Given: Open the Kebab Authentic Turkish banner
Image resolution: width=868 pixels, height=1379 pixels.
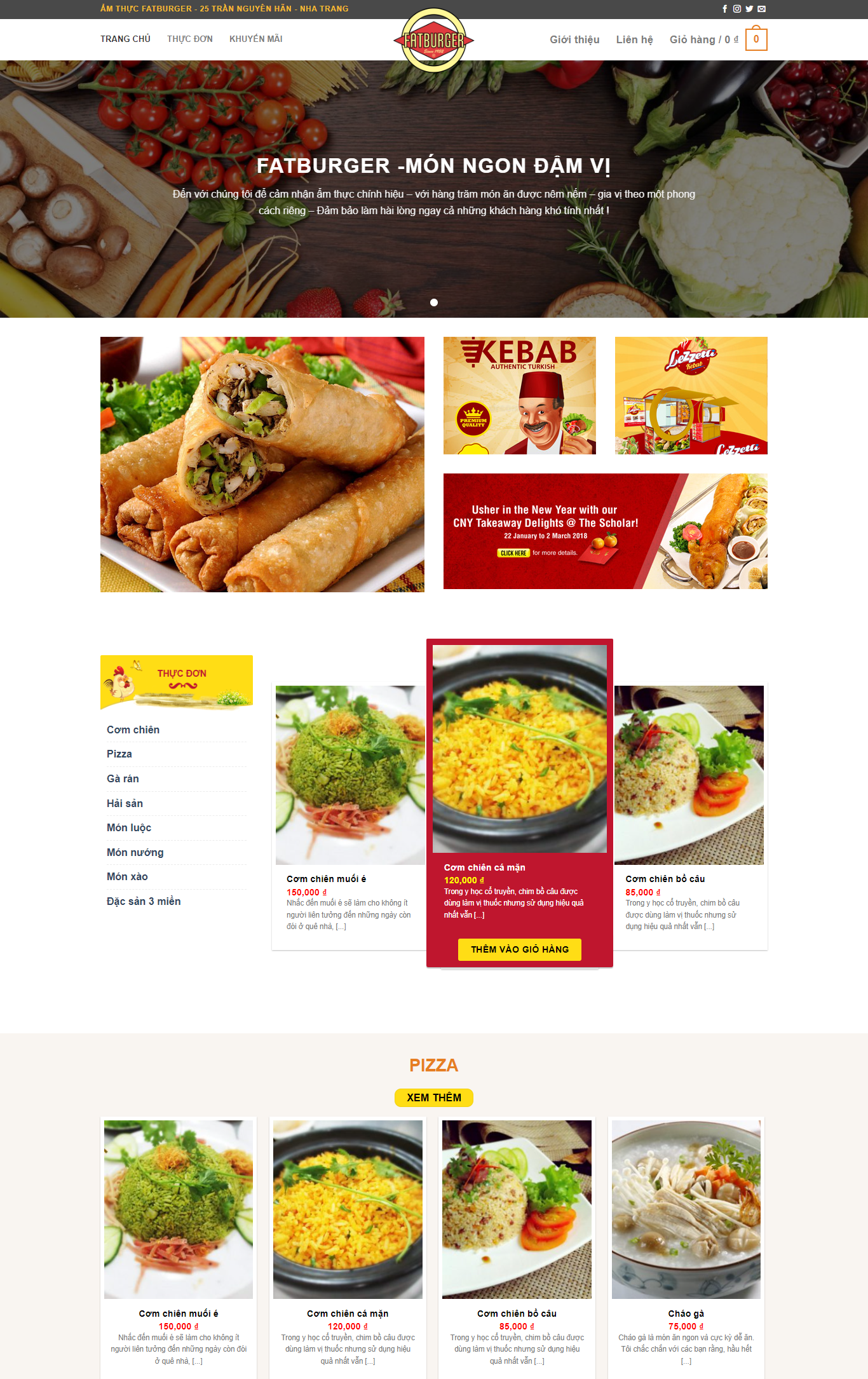Looking at the screenshot, I should click(x=519, y=395).
